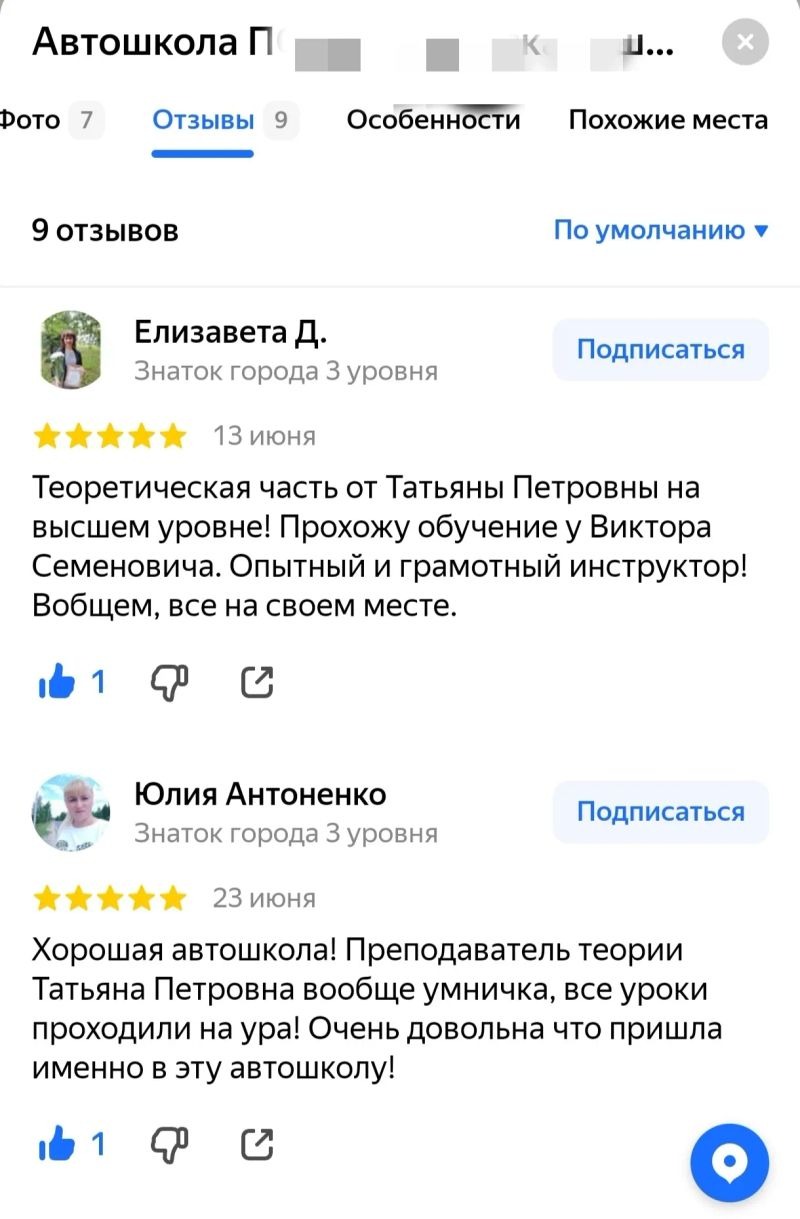Share Елизавета Д.'s review
This screenshot has height=1219, width=800.
pos(257,682)
